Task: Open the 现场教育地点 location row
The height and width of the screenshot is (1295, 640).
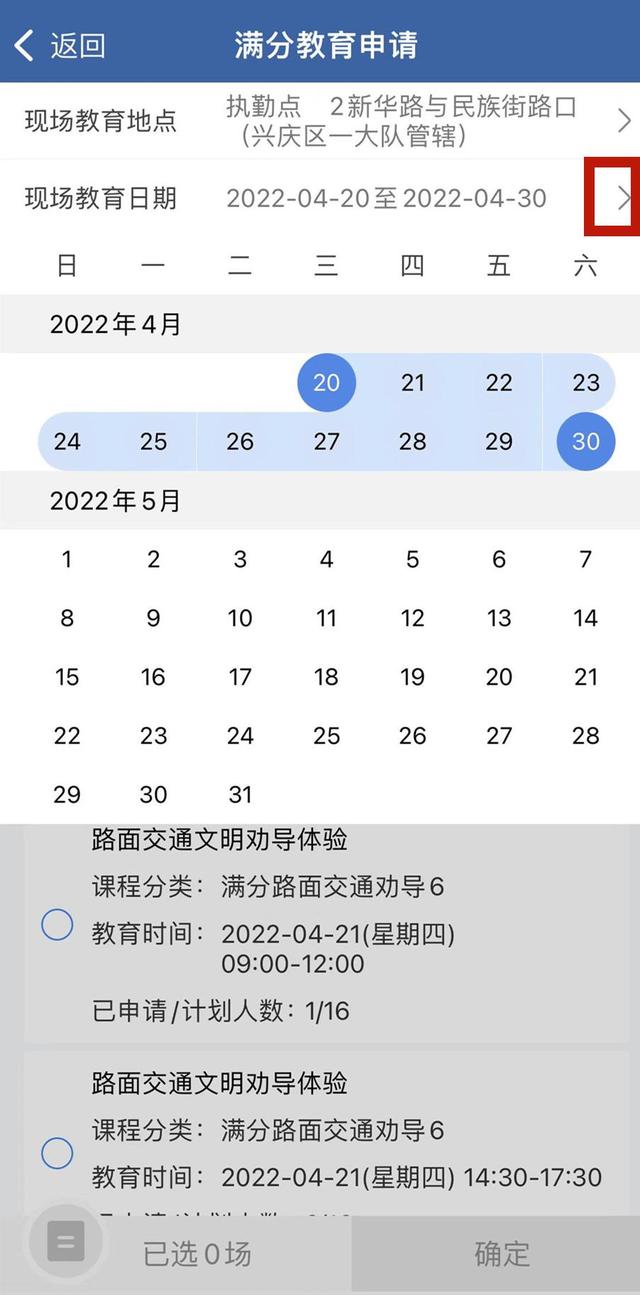Action: tap(320, 121)
